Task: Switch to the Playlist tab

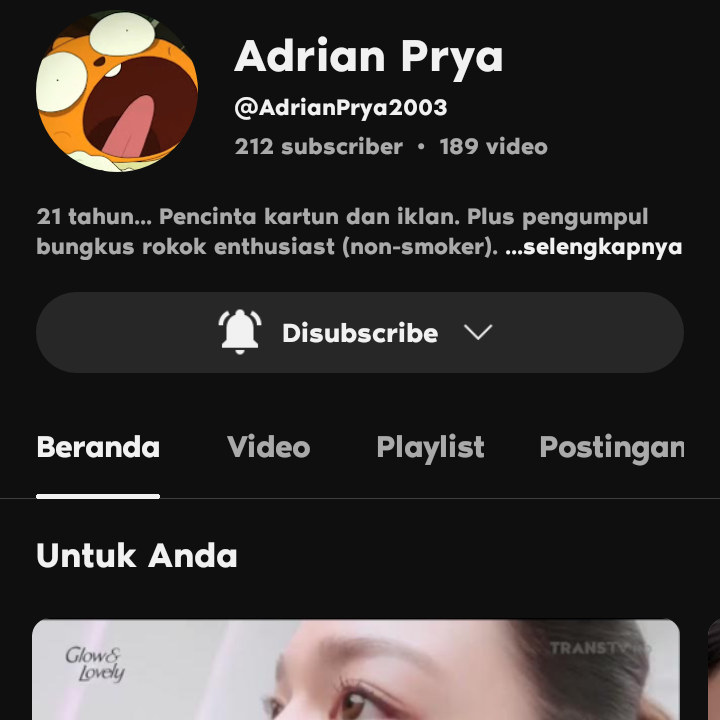Action: pyautogui.click(x=430, y=447)
